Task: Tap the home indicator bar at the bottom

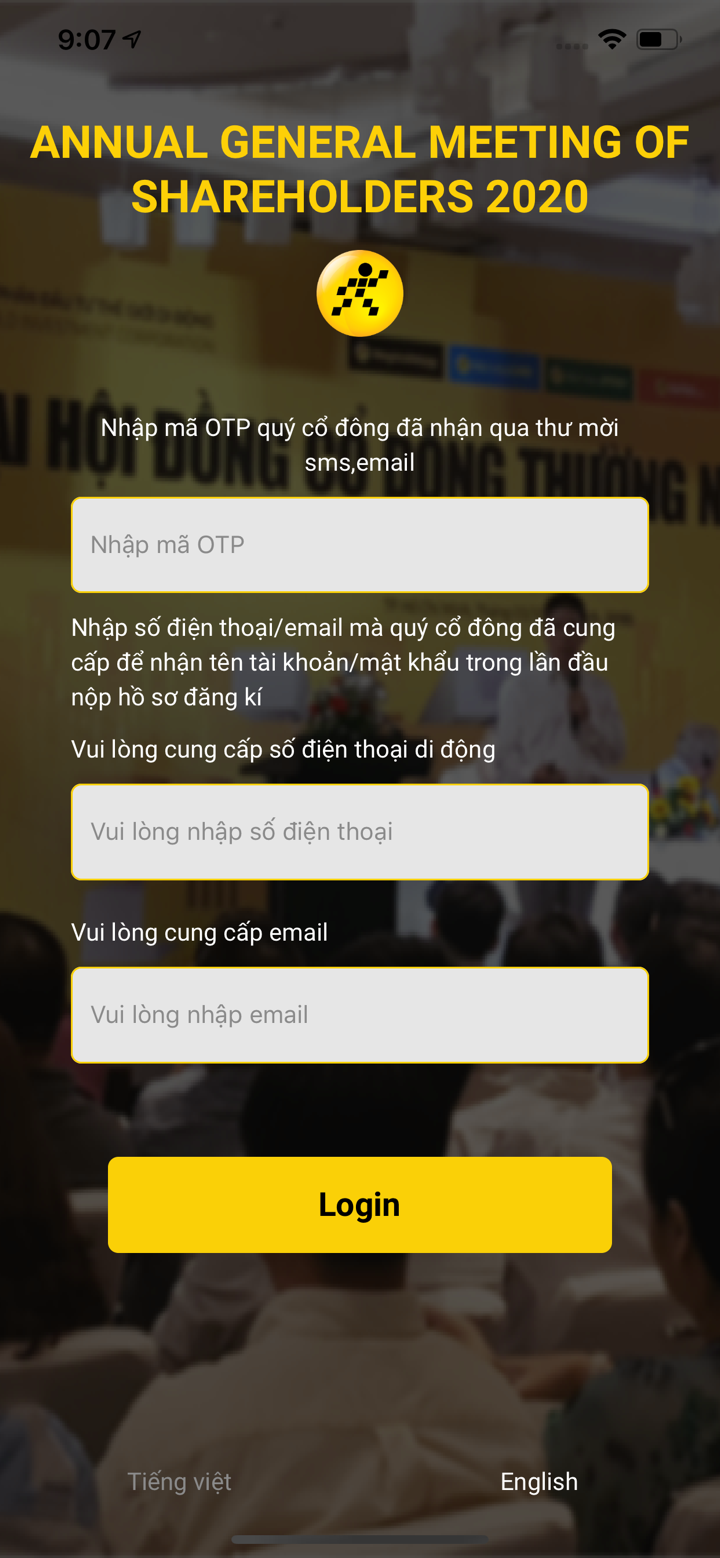Action: [360, 1540]
